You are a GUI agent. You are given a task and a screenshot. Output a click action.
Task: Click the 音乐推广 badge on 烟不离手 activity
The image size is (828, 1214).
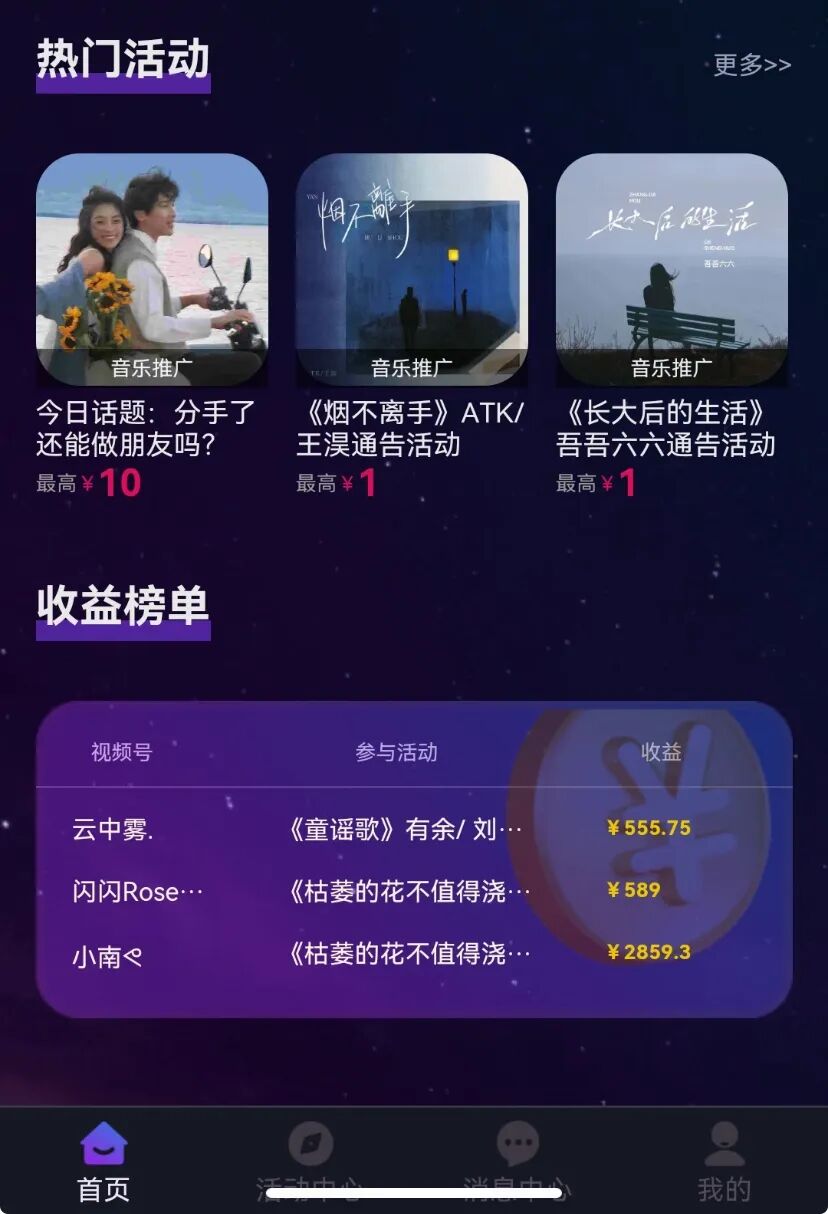pos(409,367)
